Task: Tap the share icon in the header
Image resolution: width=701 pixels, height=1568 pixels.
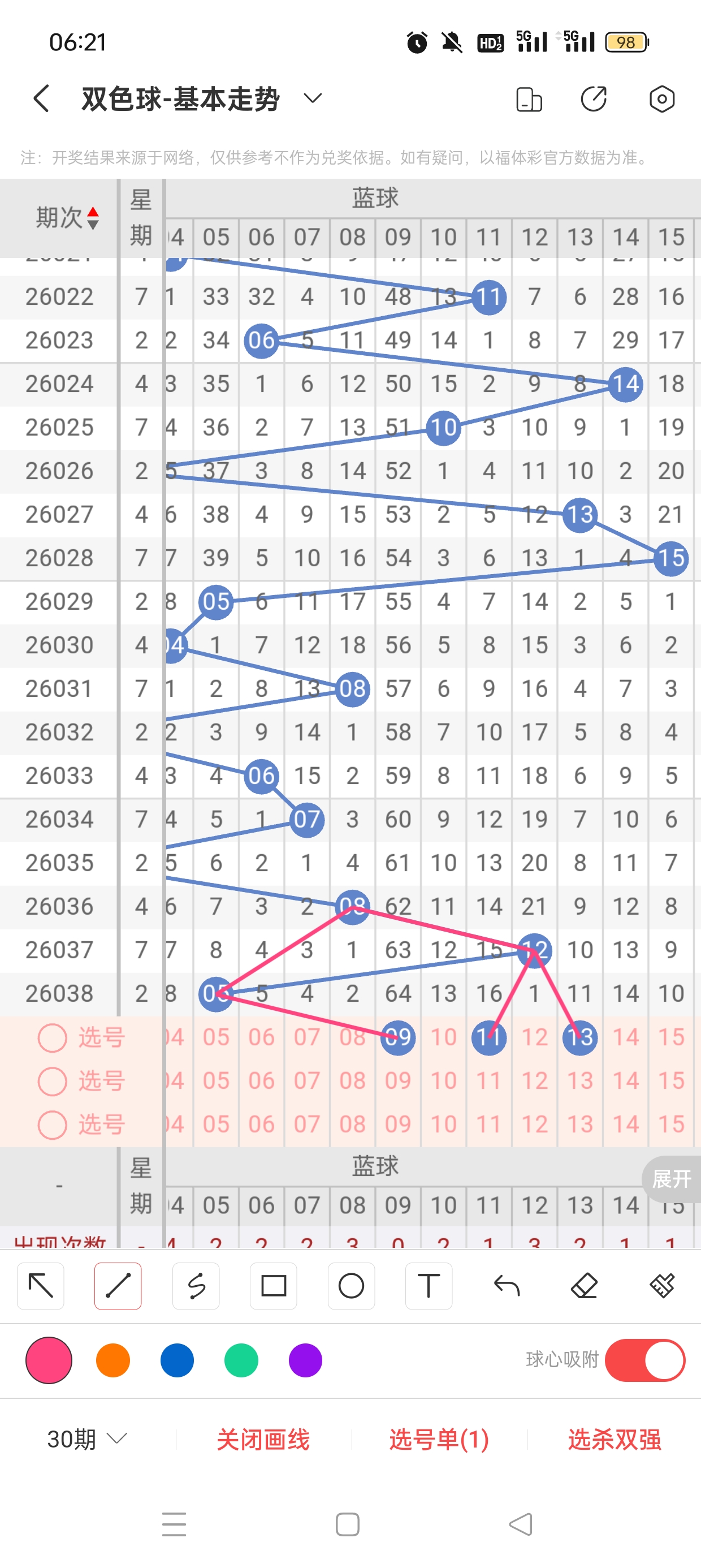Action: (x=593, y=98)
